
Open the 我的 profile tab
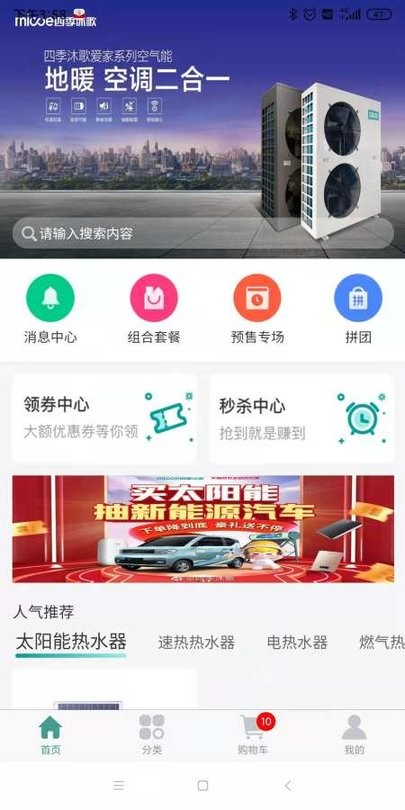pyautogui.click(x=354, y=735)
